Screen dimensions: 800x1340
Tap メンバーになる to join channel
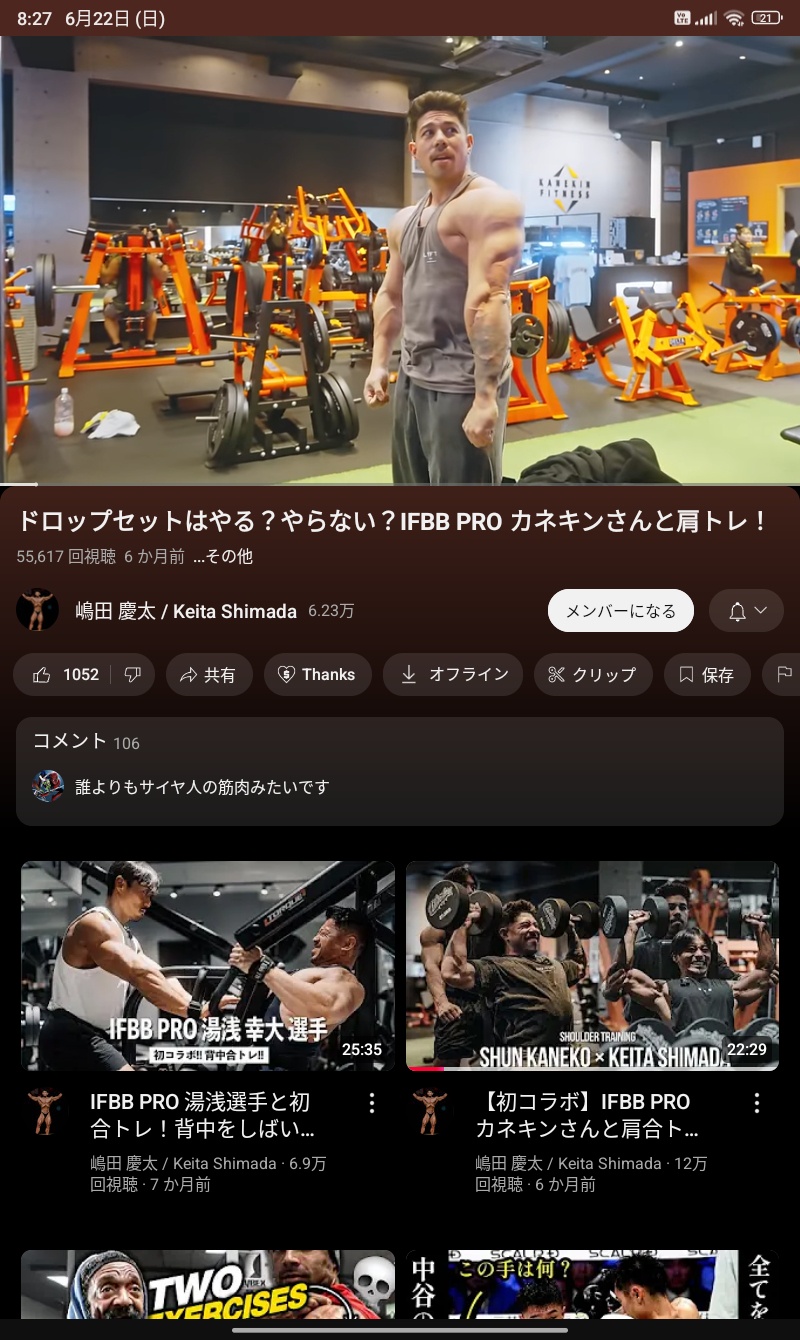[x=620, y=611]
